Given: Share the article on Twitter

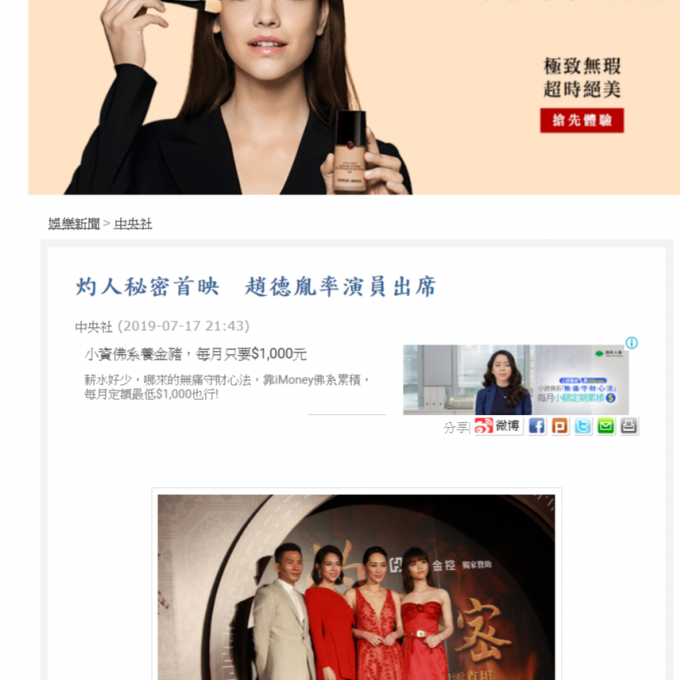Looking at the screenshot, I should (583, 426).
